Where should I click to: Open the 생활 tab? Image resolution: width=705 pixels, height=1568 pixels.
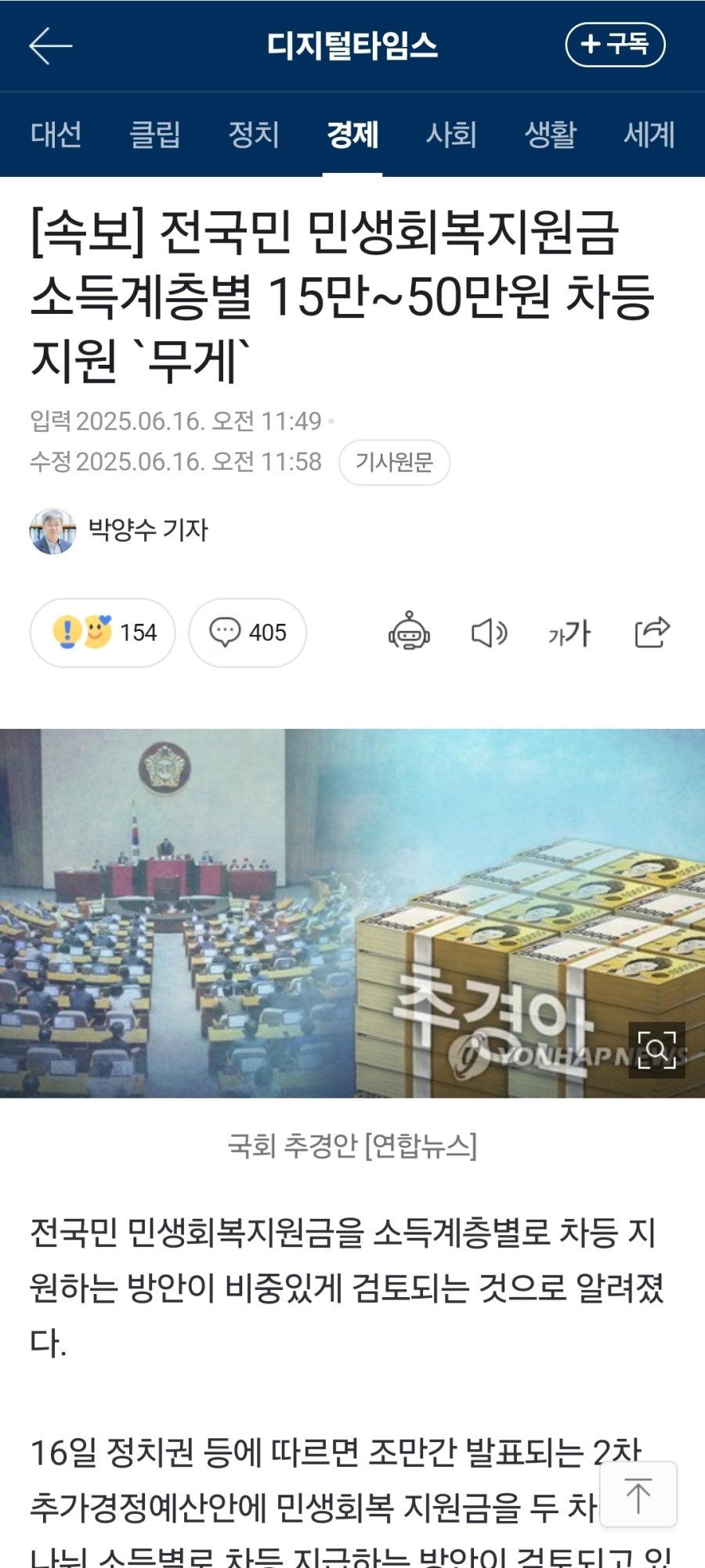tap(550, 135)
